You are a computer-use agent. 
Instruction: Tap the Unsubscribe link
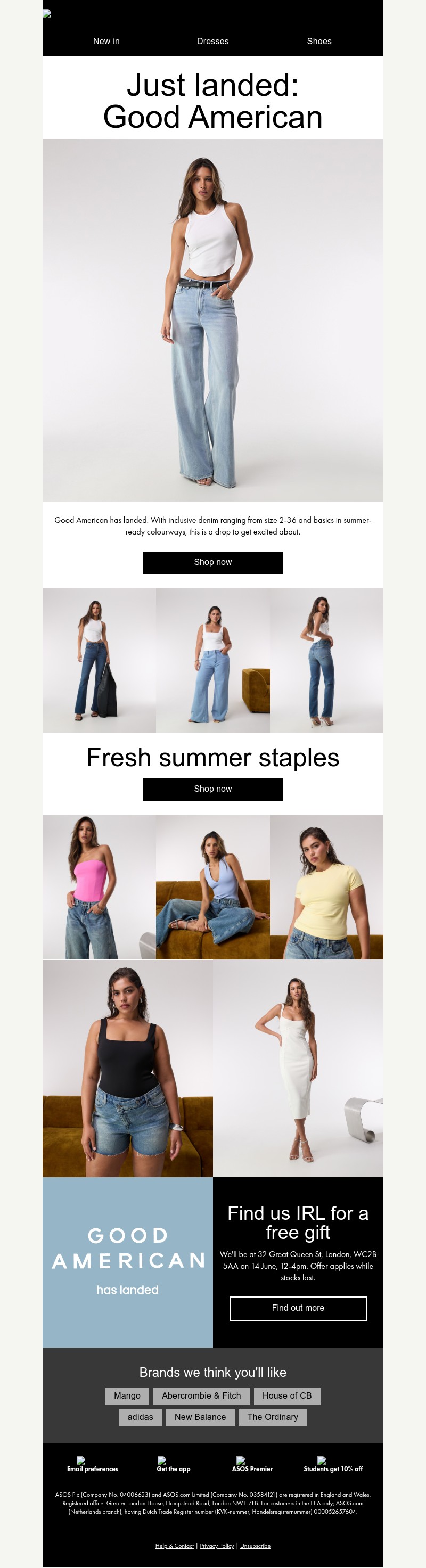pyautogui.click(x=255, y=1546)
